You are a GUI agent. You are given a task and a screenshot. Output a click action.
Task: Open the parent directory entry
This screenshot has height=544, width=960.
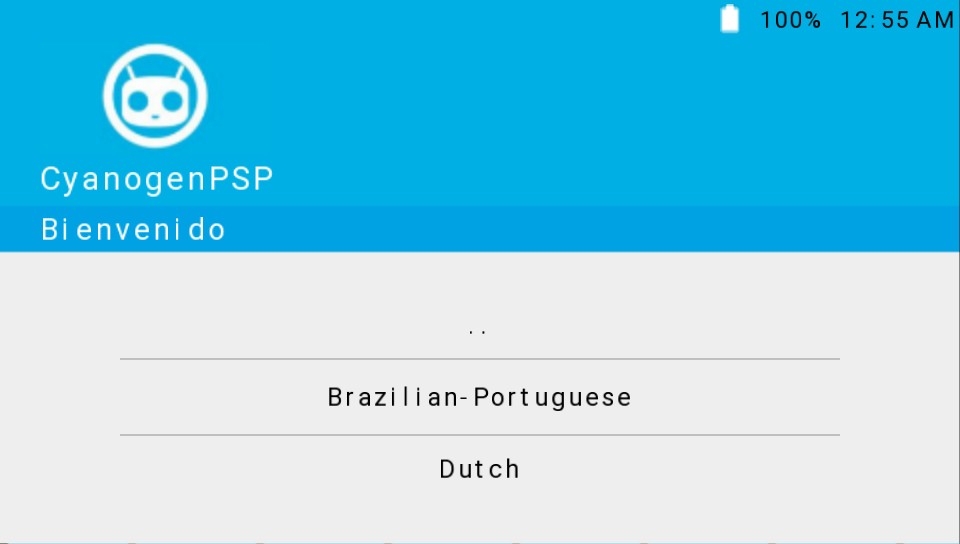tap(478, 328)
